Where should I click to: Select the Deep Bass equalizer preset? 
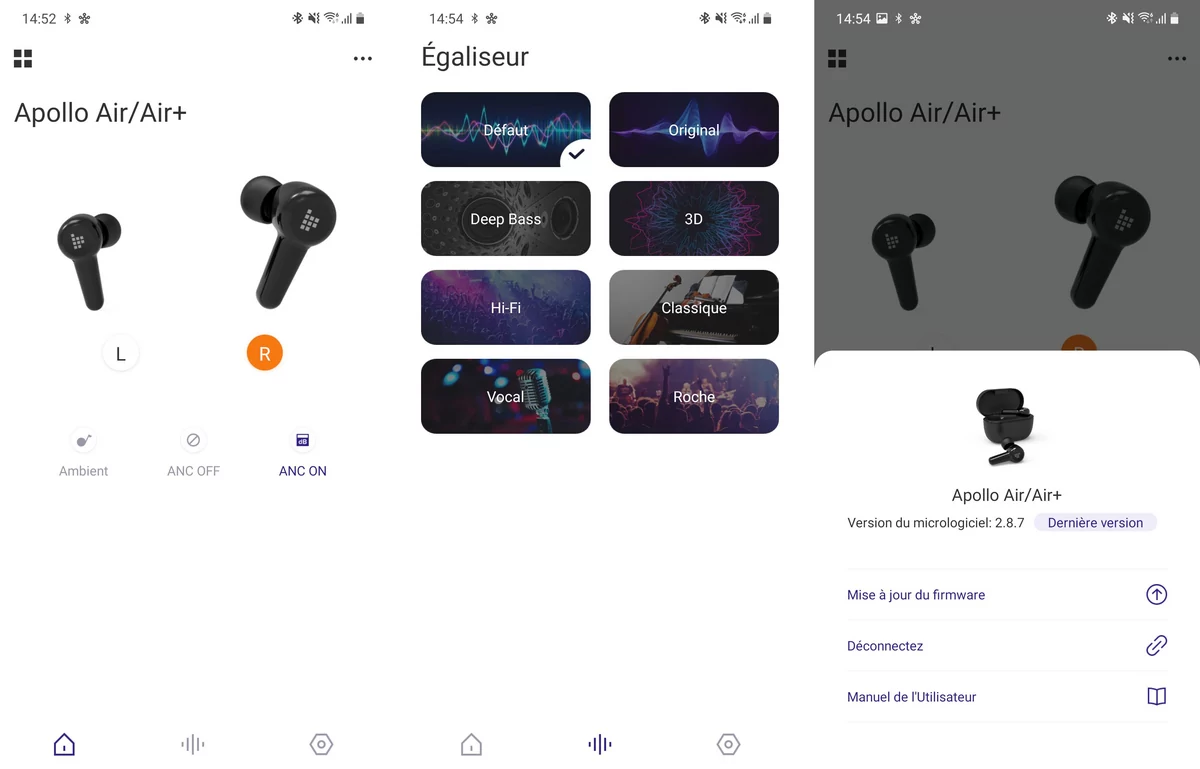[505, 219]
